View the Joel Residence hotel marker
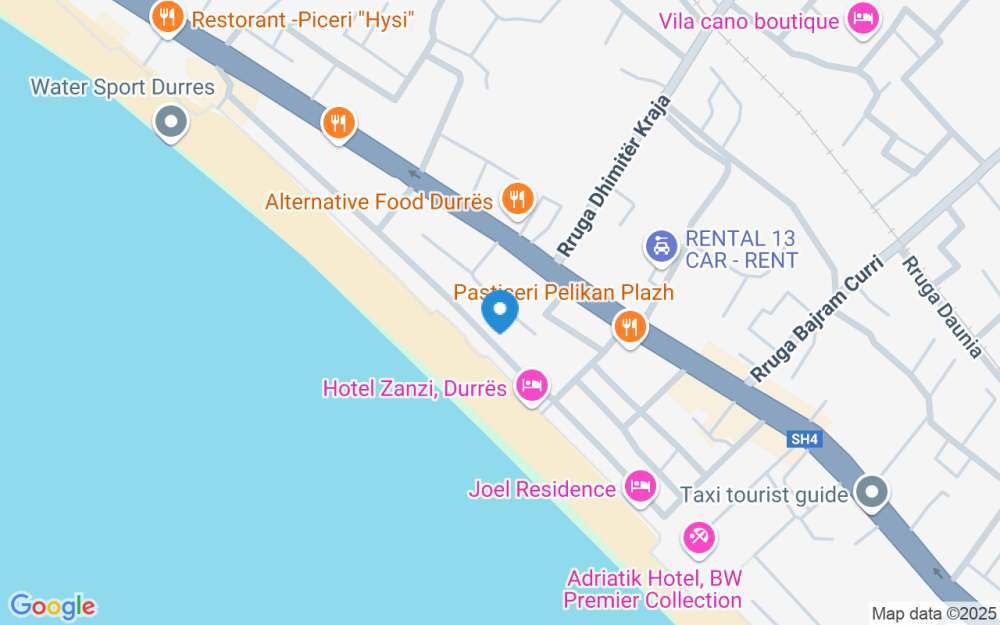This screenshot has height=625, width=1000. pyautogui.click(x=639, y=487)
